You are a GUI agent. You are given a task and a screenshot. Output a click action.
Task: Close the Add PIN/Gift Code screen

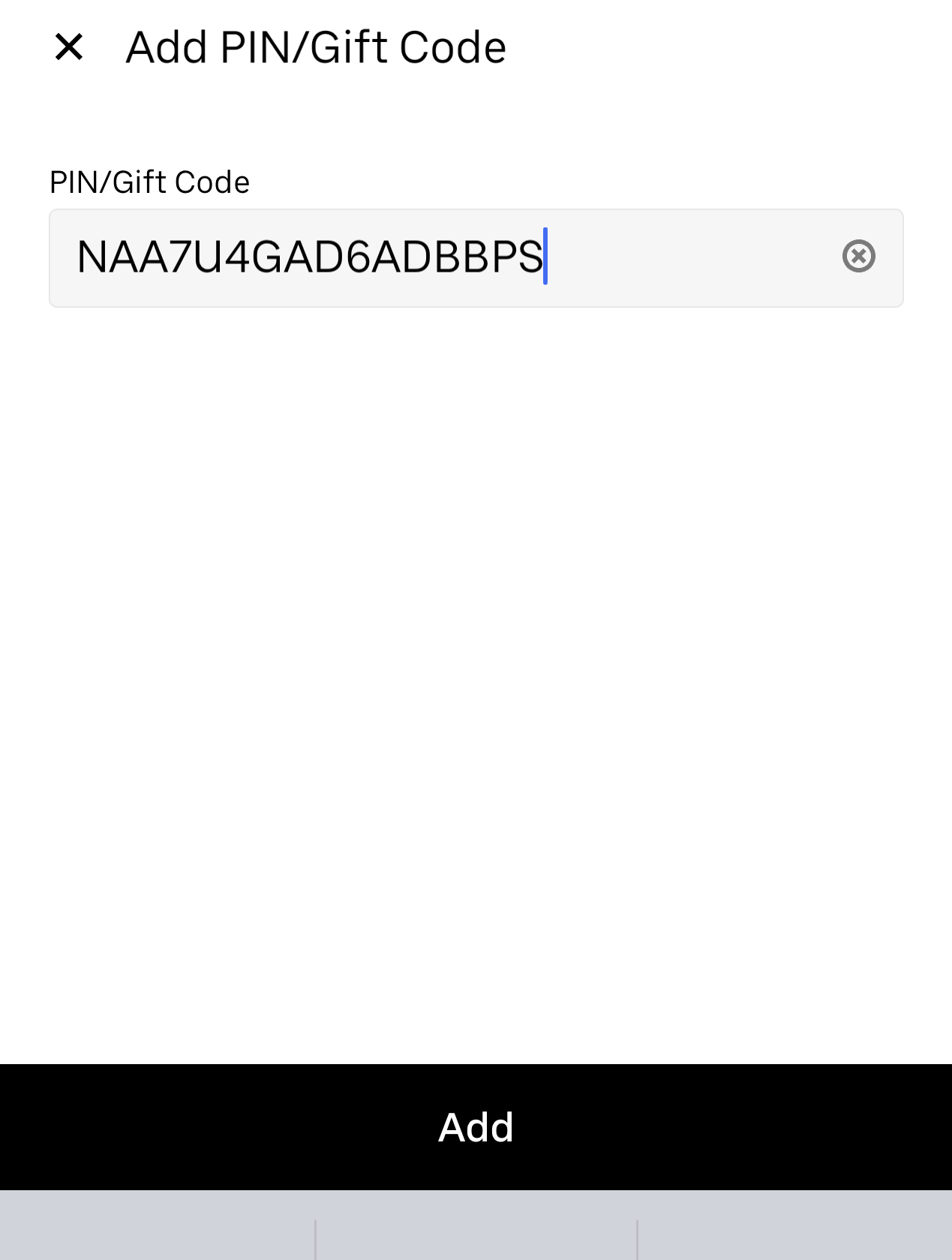click(69, 47)
